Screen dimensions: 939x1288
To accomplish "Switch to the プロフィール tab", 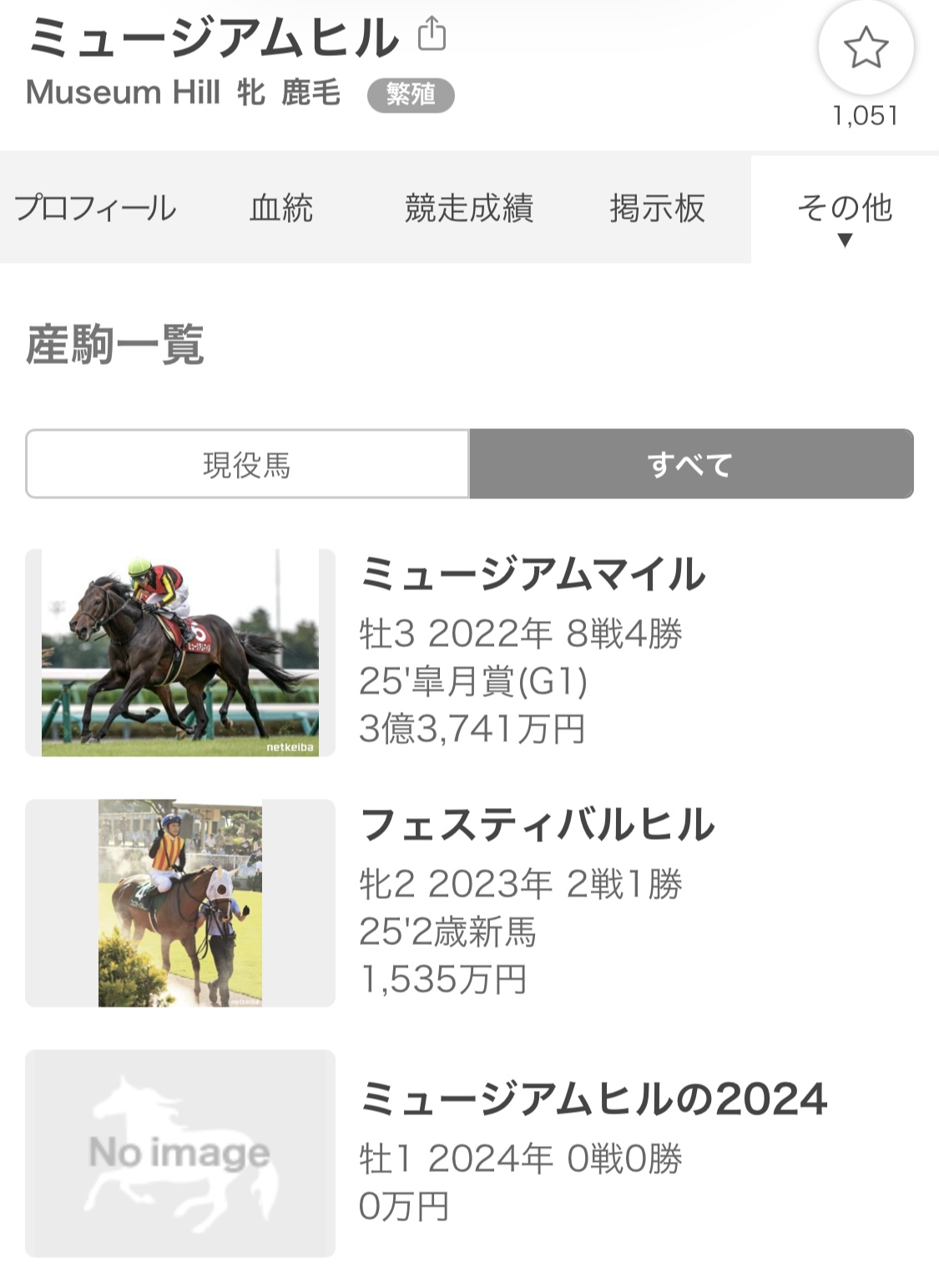I will click(x=95, y=209).
